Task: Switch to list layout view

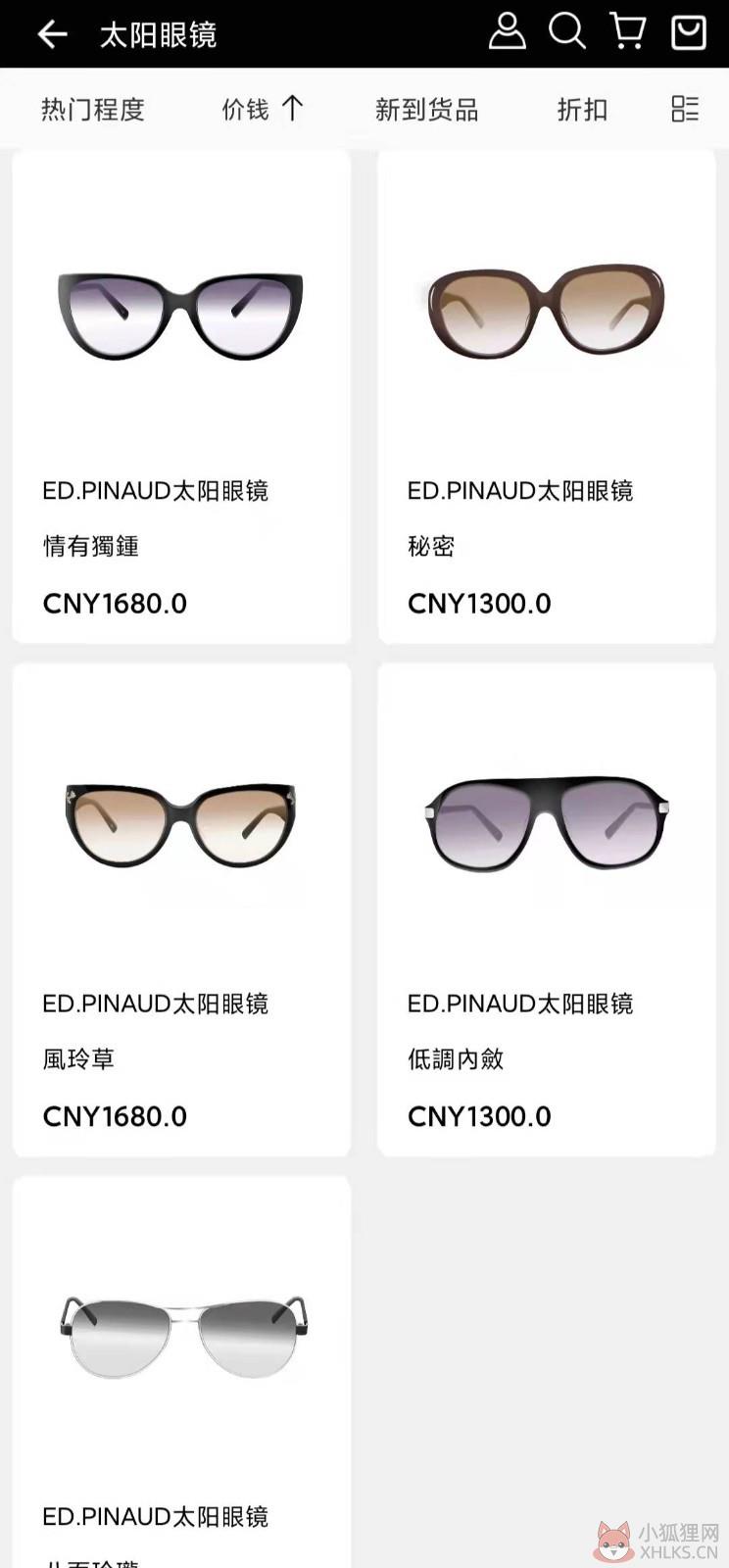Action: coord(685,109)
